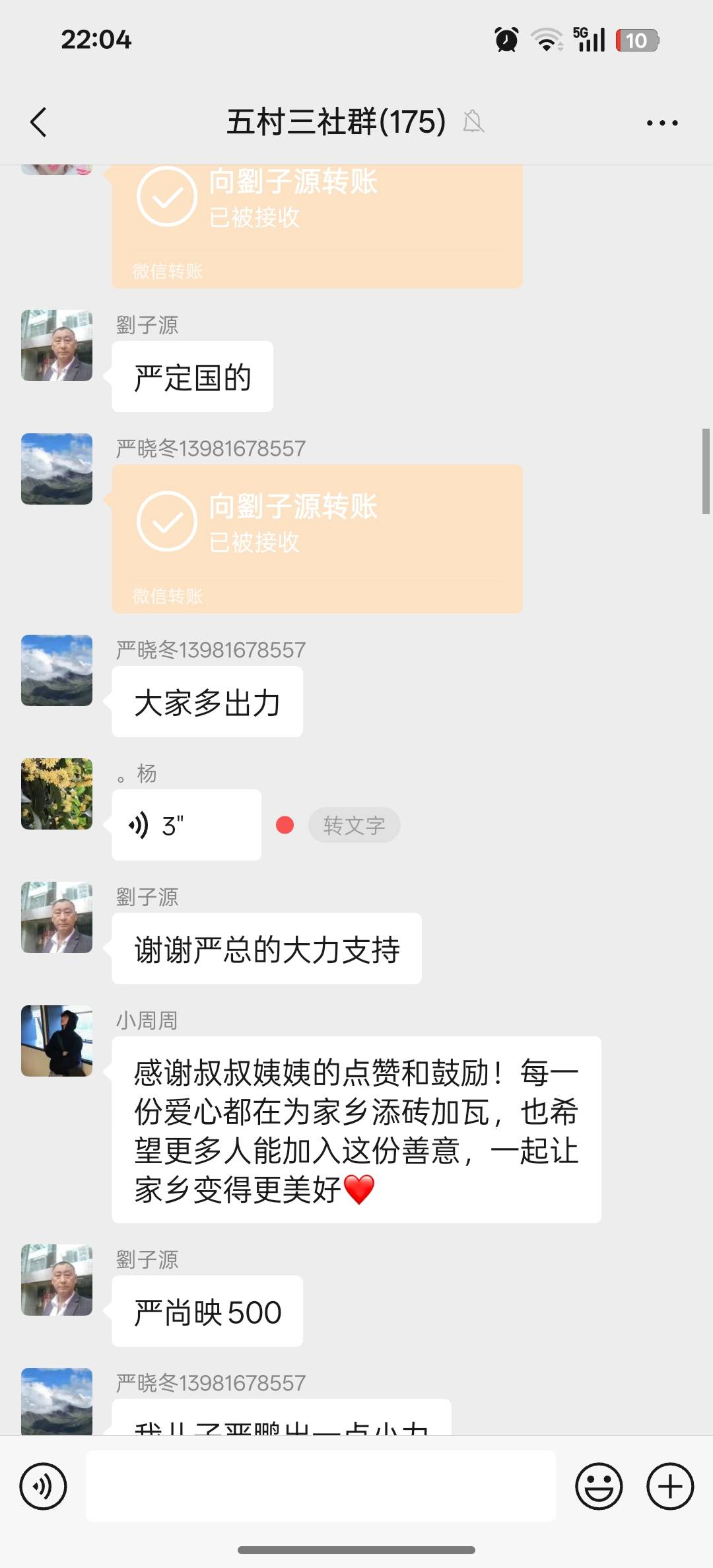Open 小周周's profile avatar
Image resolution: width=713 pixels, height=1568 pixels.
coord(57,1041)
